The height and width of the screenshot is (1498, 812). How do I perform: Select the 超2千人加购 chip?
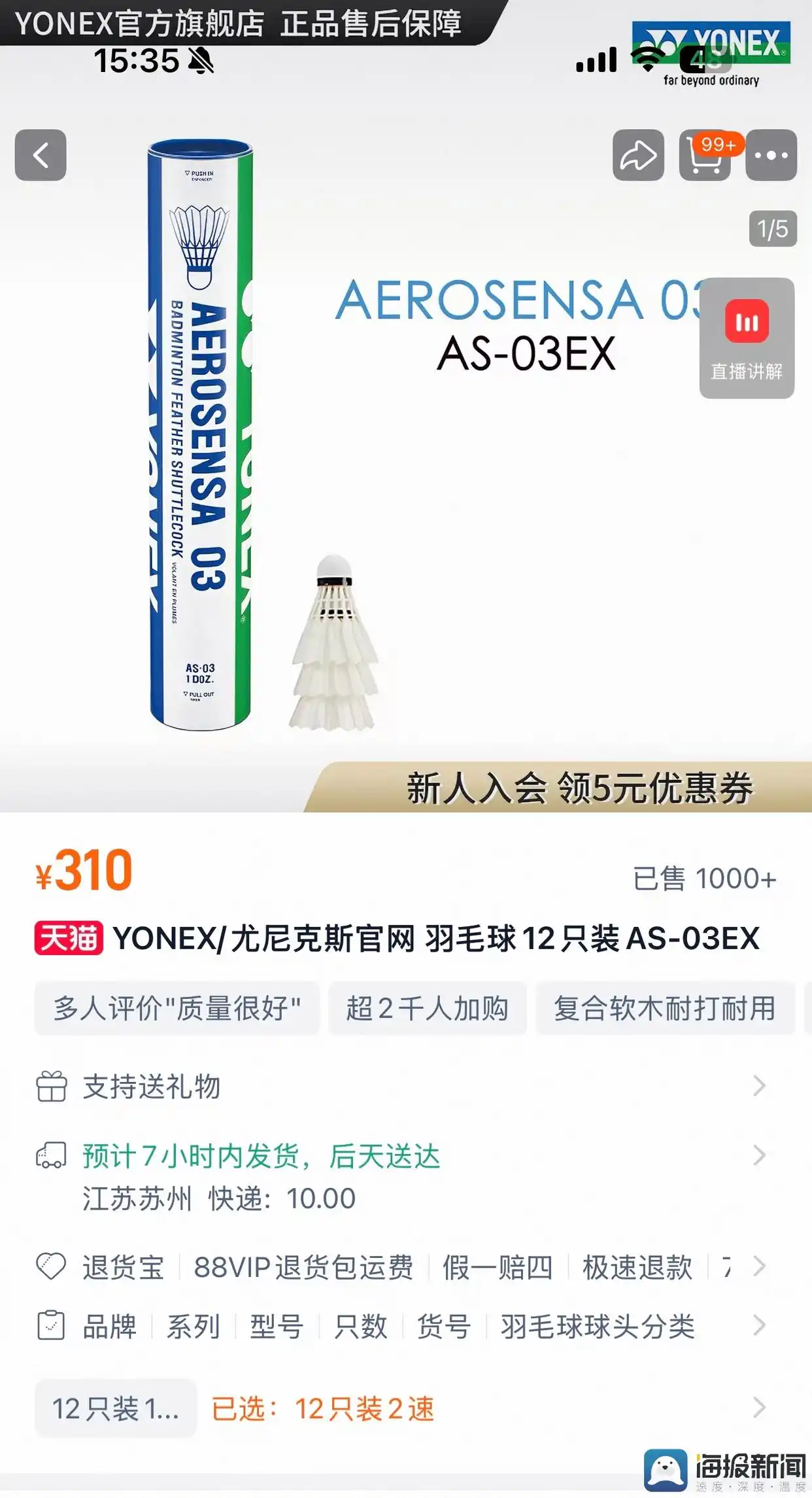[427, 1008]
